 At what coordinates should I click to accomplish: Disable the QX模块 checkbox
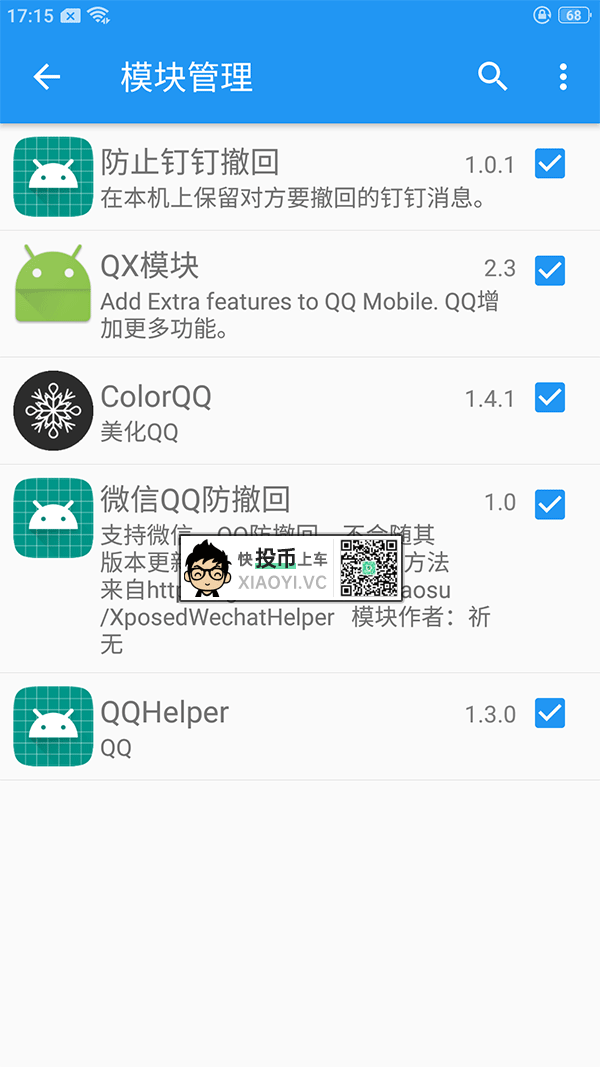click(550, 270)
